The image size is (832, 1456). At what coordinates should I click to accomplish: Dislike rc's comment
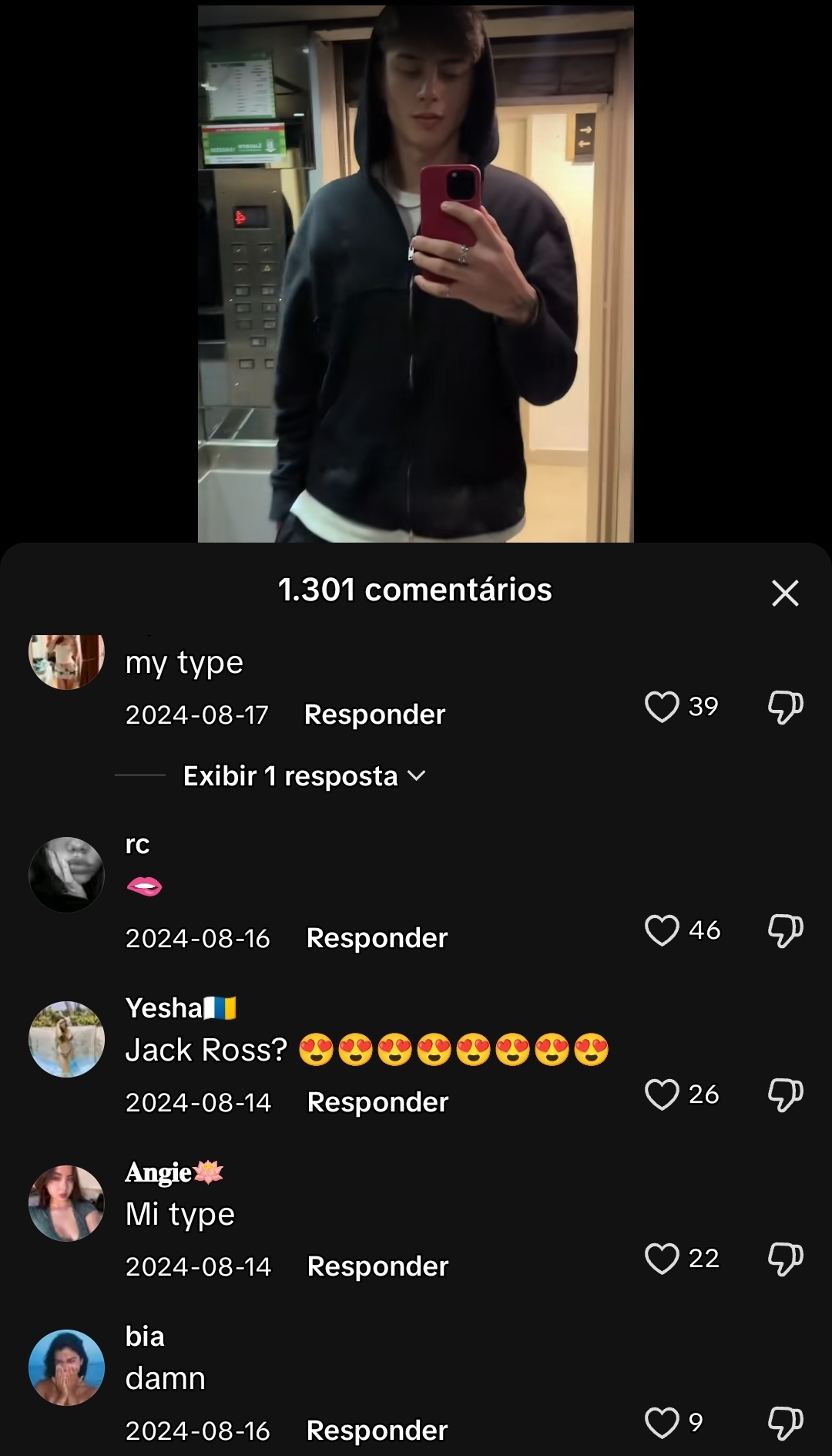[785, 930]
